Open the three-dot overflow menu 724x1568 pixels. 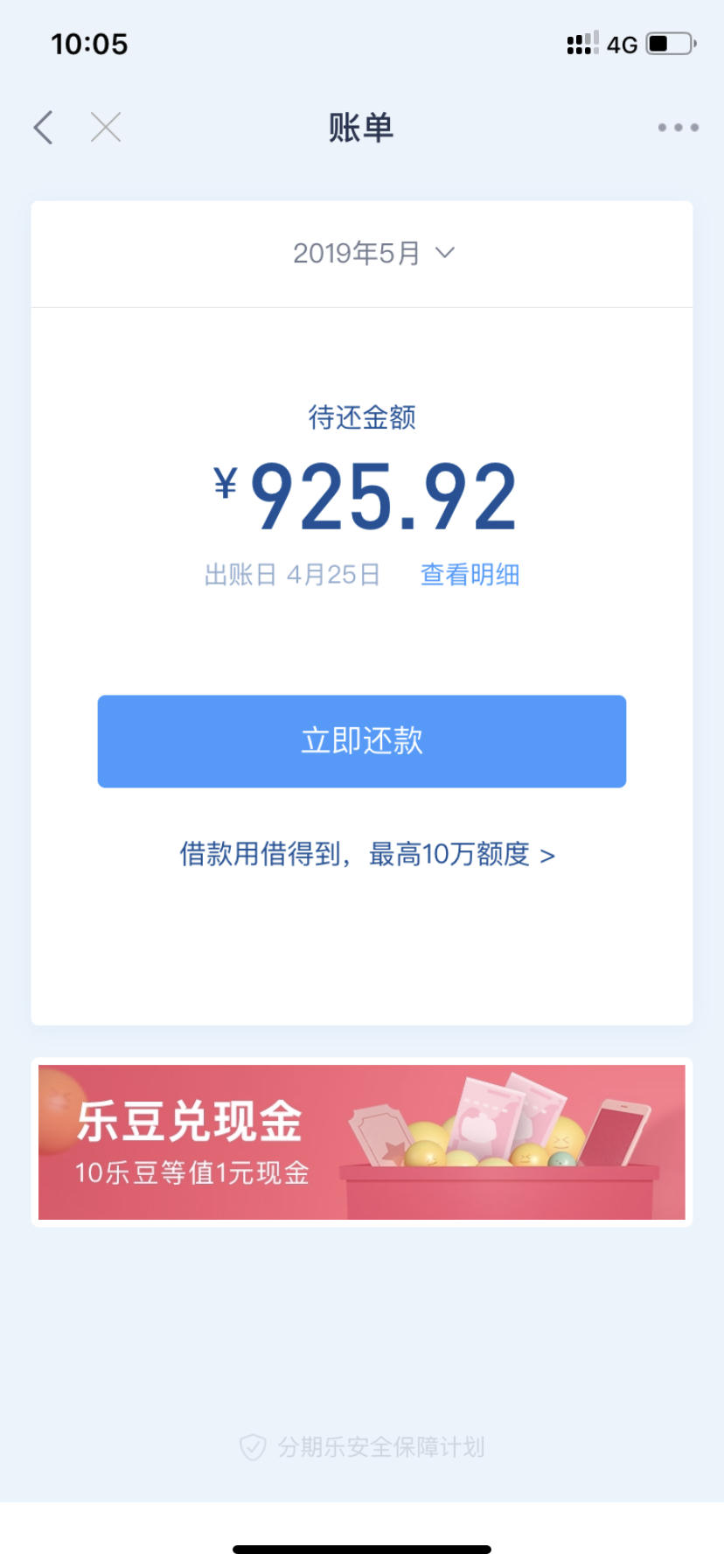pos(678,128)
